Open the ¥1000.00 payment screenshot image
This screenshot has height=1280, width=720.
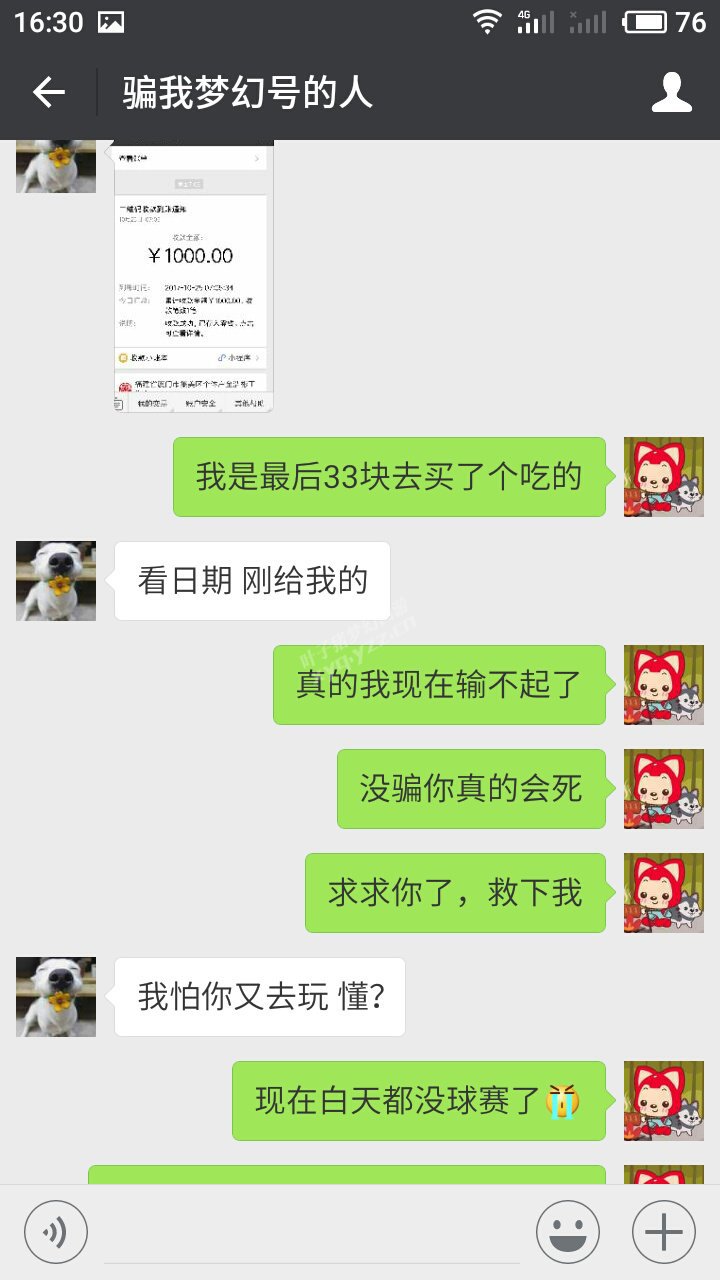[x=194, y=277]
